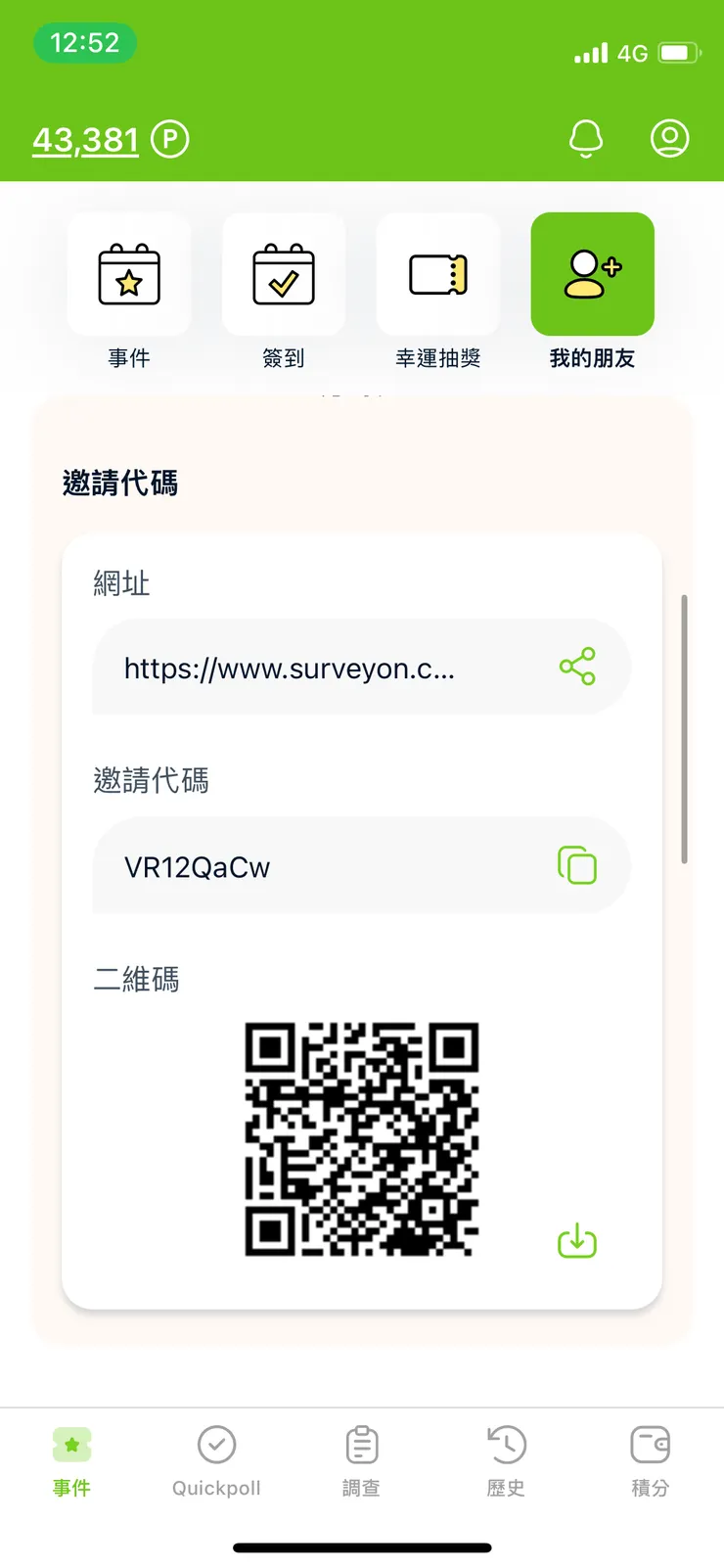
Task: Open the 43,381 points balance link
Action: click(x=85, y=138)
